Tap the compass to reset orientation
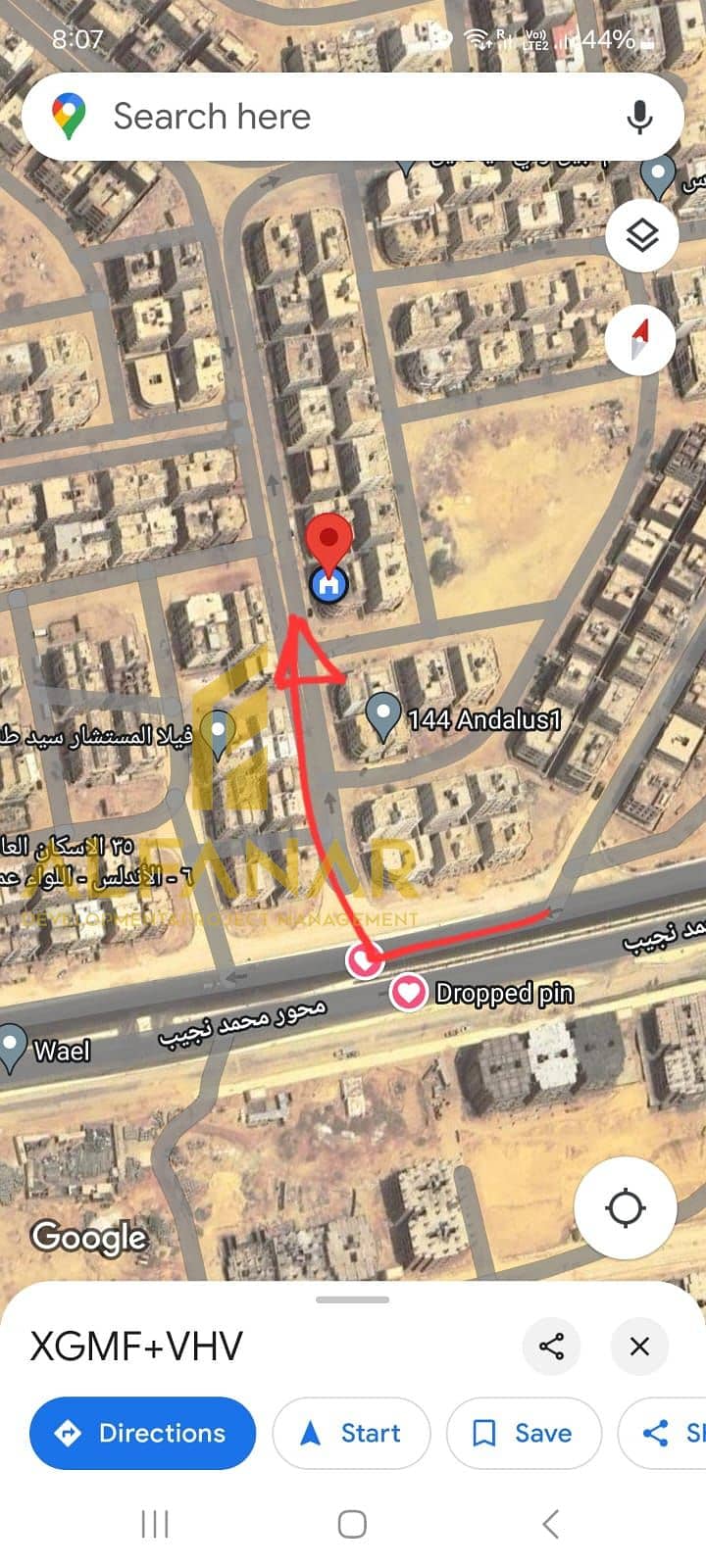The width and height of the screenshot is (706, 1568). click(x=640, y=340)
